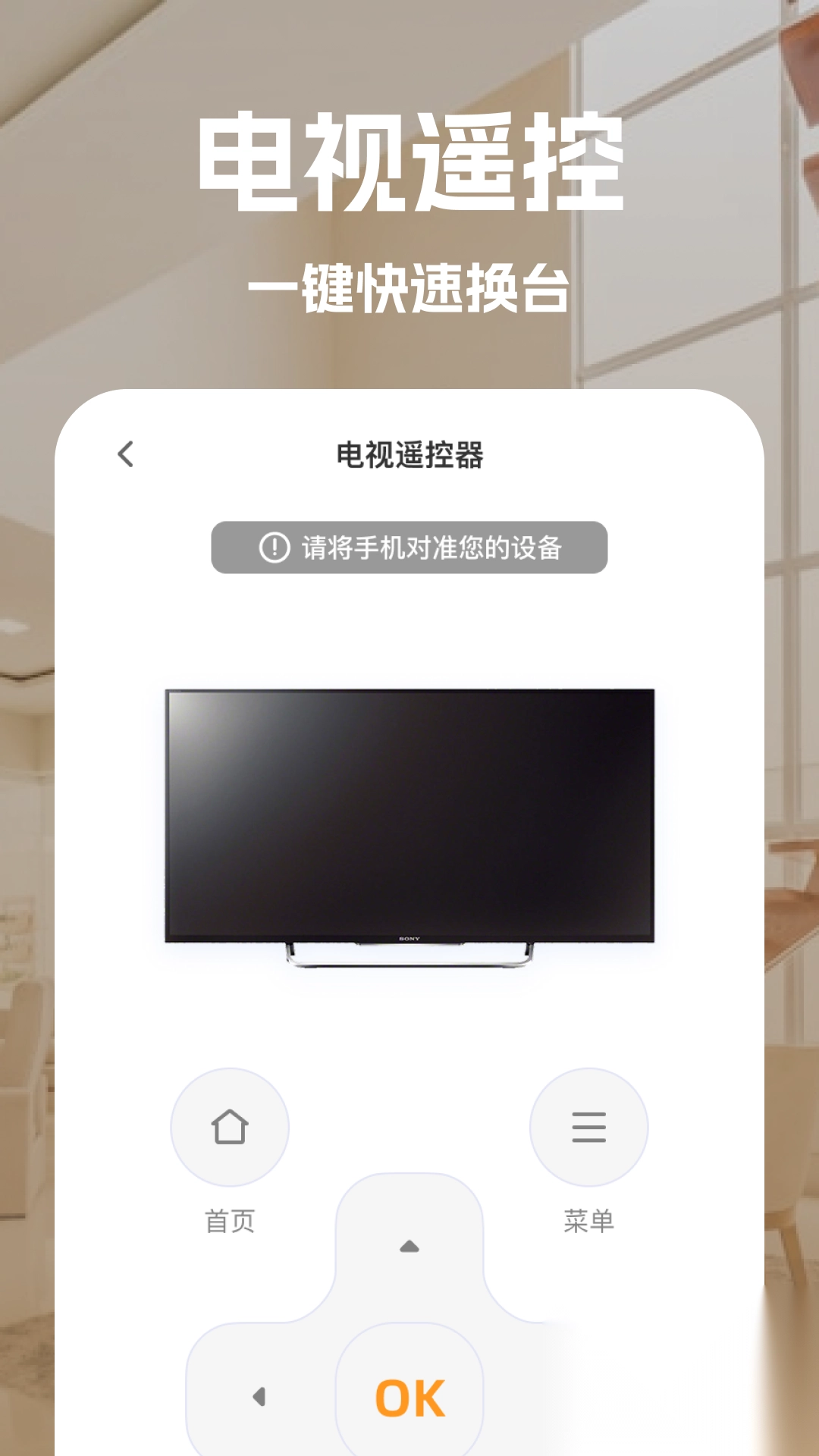This screenshot has width=819, height=1456.
Task: Click the back arrow icon
Action: 126,453
